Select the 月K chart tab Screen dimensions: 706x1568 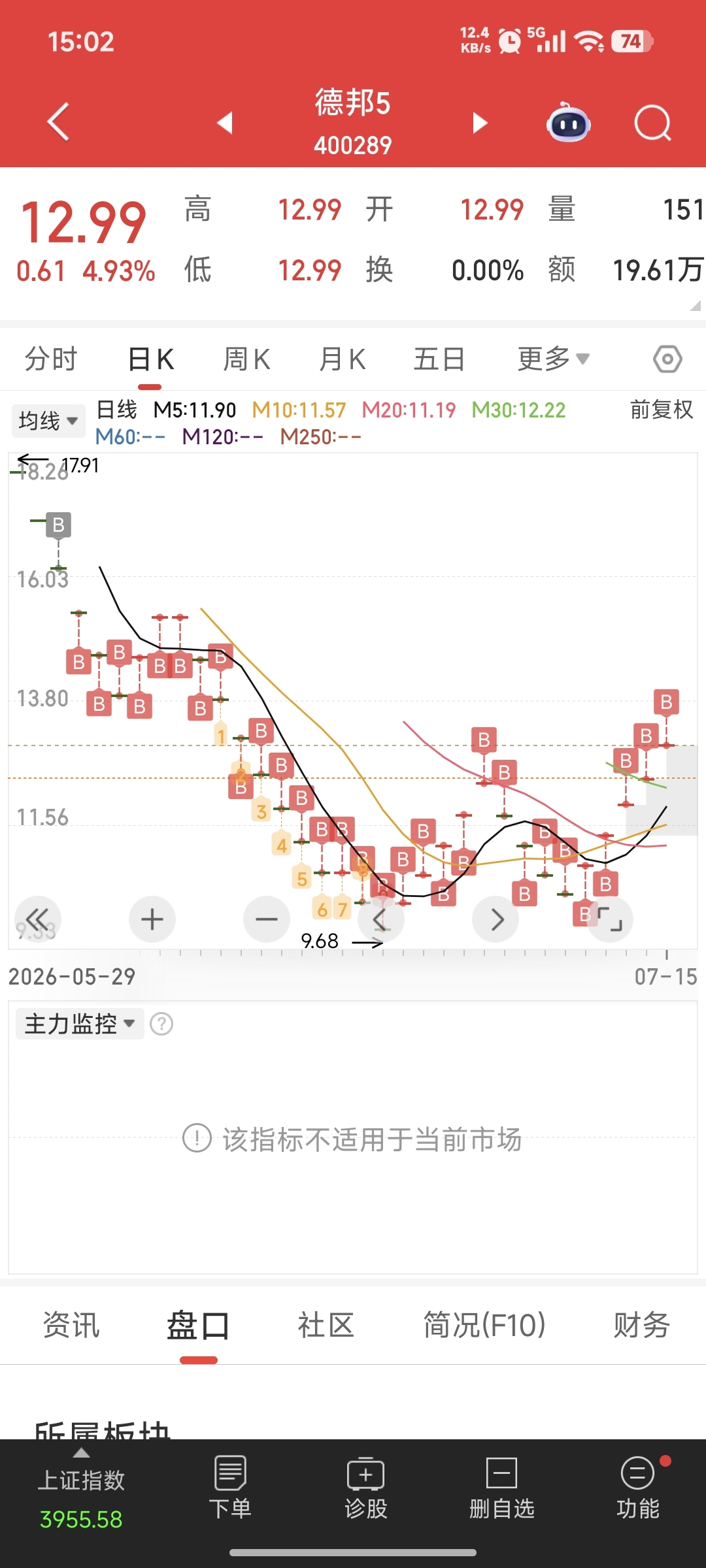[x=342, y=359]
